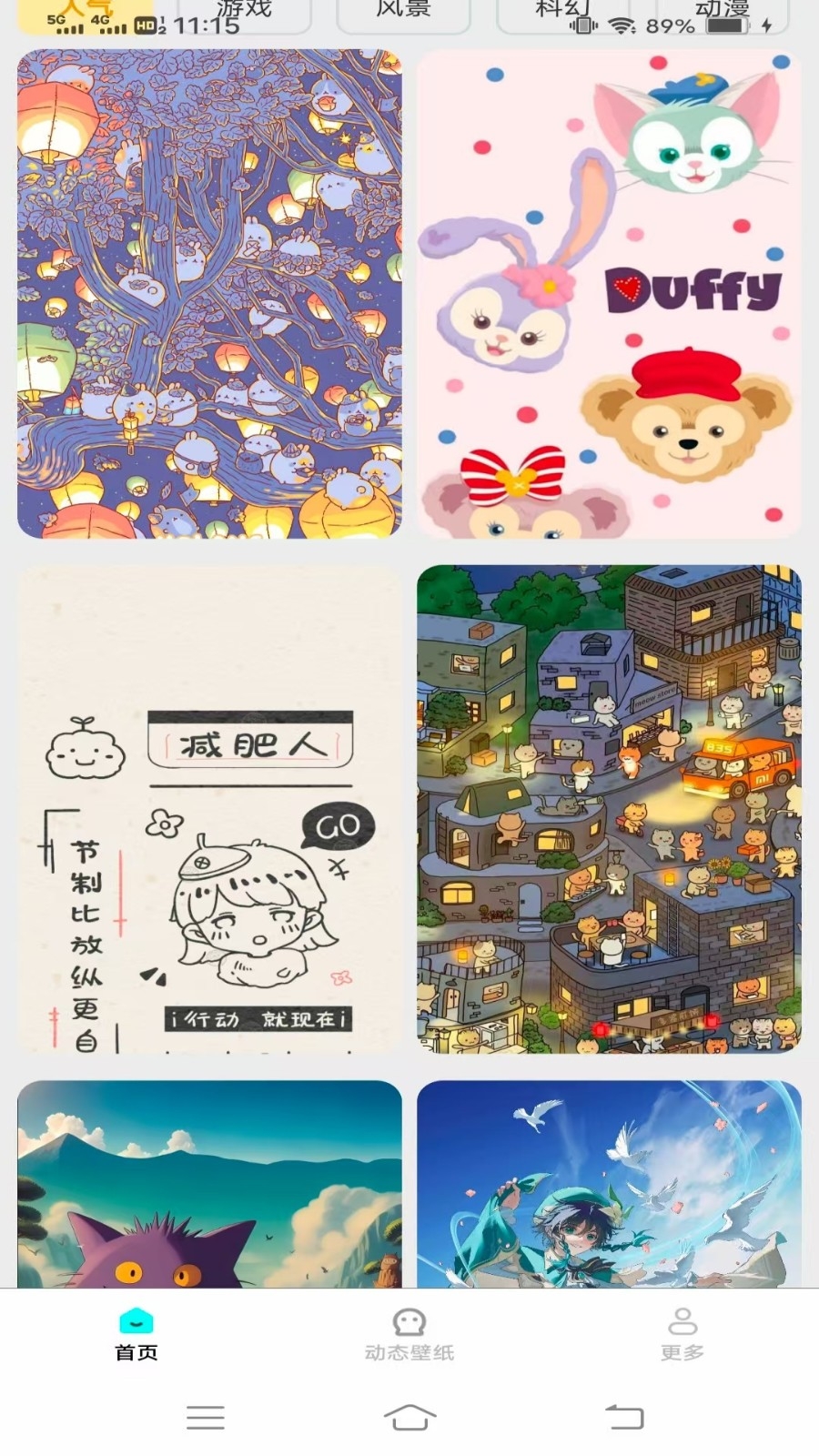The image size is (819, 1456).
Task: Tap the system home button
Action: pos(409,1417)
